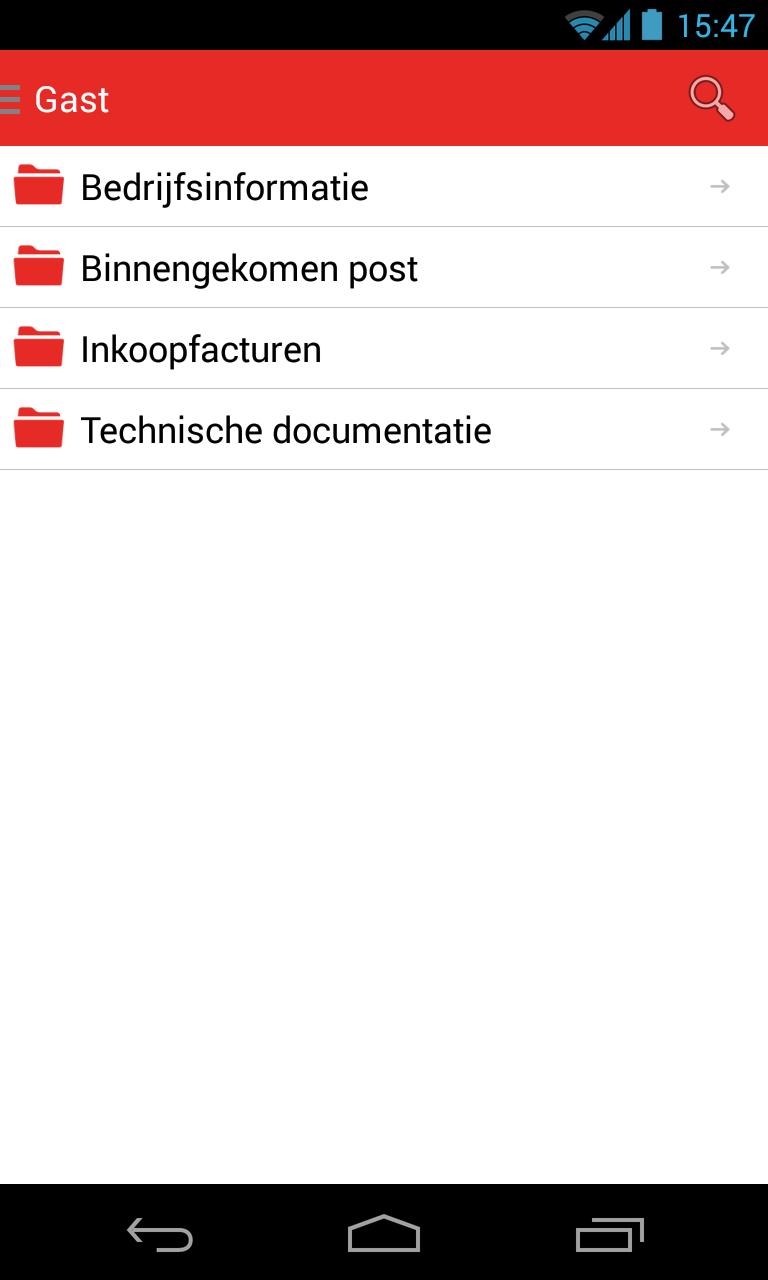Viewport: 768px width, 1280px height.
Task: Open the Technische documentatie folder entry
Action: coord(286,429)
